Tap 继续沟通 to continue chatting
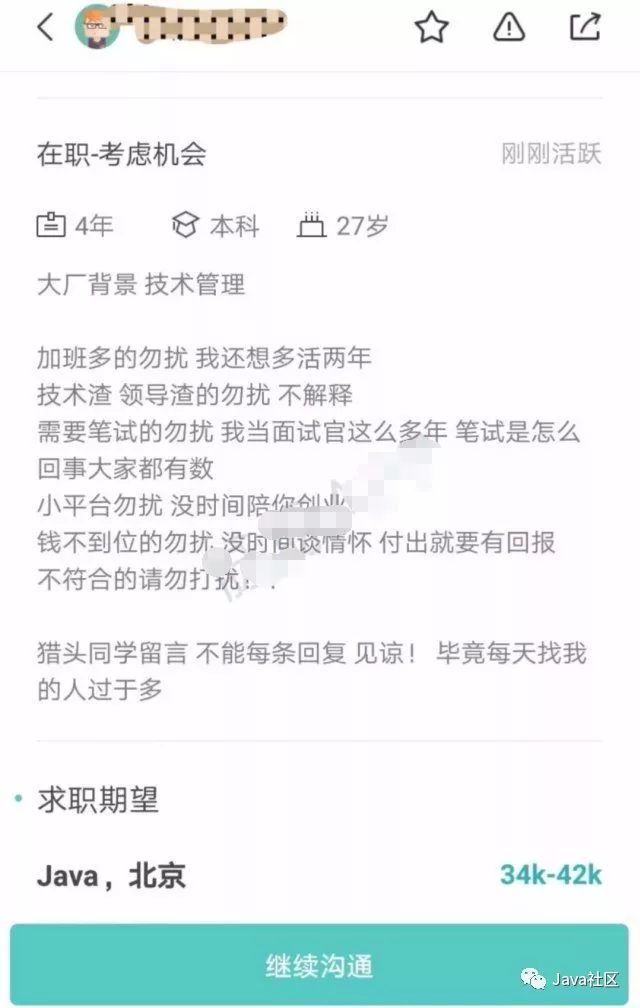Viewport: 640px width, 1008px height. [x=319, y=965]
